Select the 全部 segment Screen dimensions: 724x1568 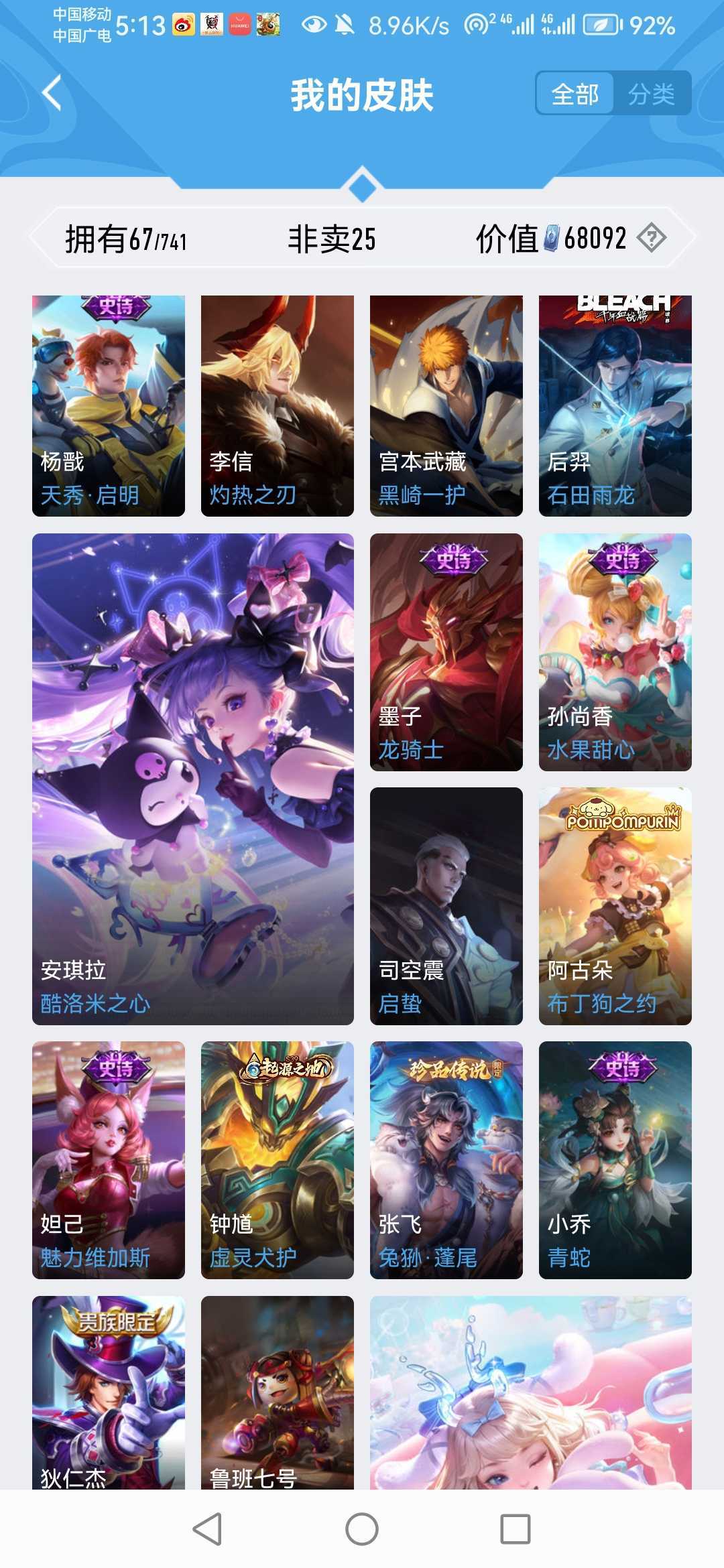pyautogui.click(x=575, y=94)
